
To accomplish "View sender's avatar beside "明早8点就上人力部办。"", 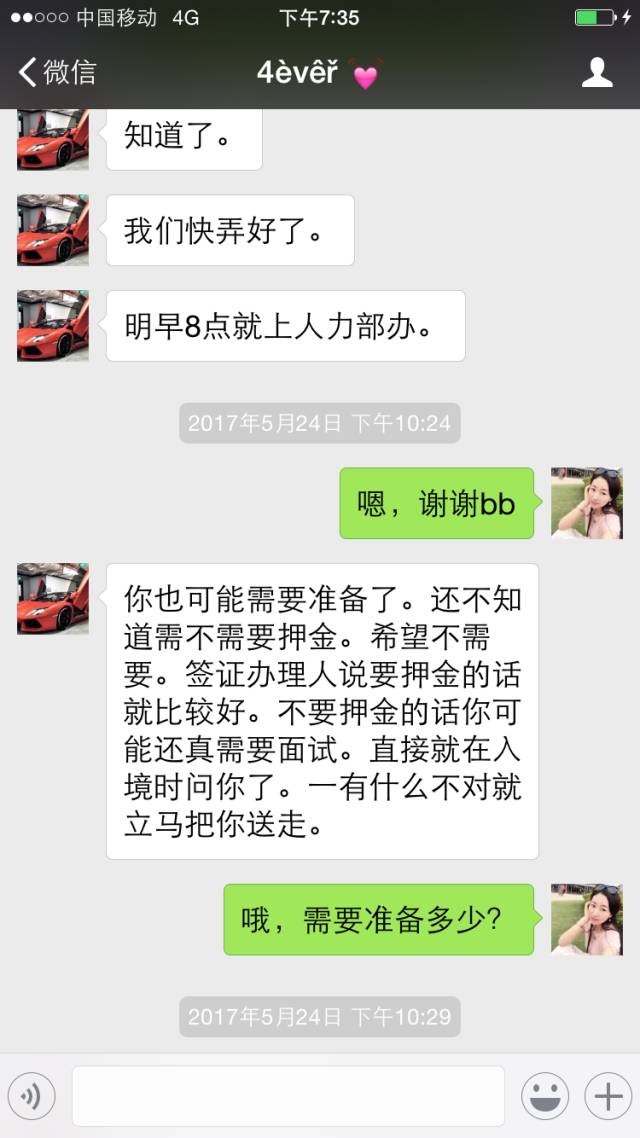I will [x=53, y=326].
